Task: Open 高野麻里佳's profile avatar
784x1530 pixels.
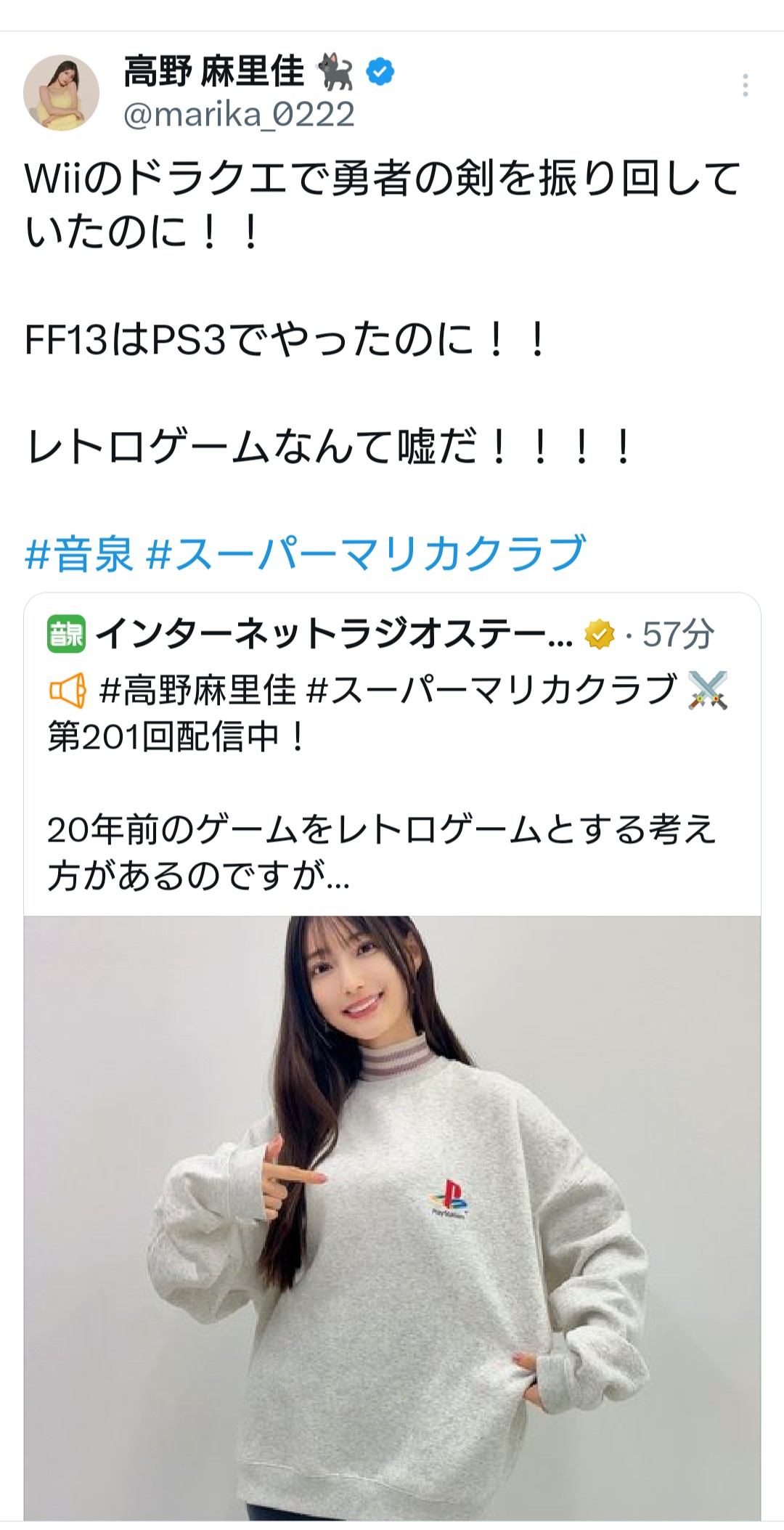Action: pyautogui.click(x=62, y=93)
